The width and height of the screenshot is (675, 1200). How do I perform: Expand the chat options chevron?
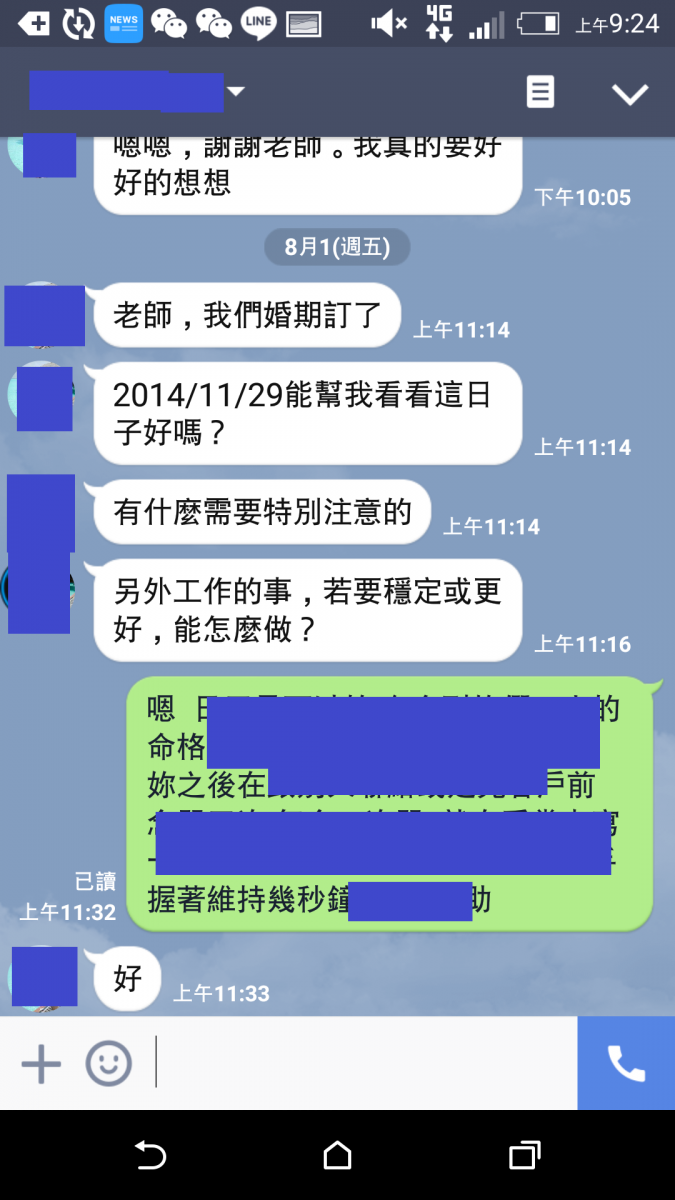630,94
